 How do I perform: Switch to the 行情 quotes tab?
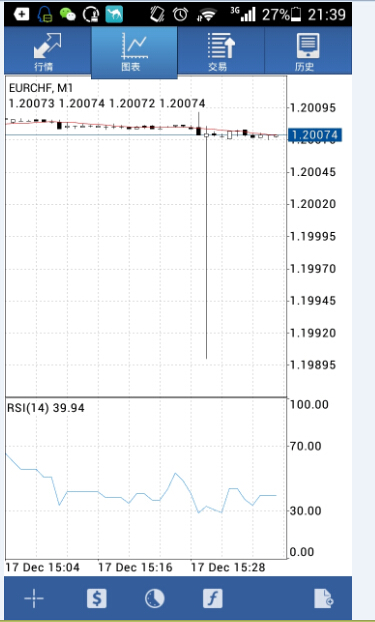(48, 51)
